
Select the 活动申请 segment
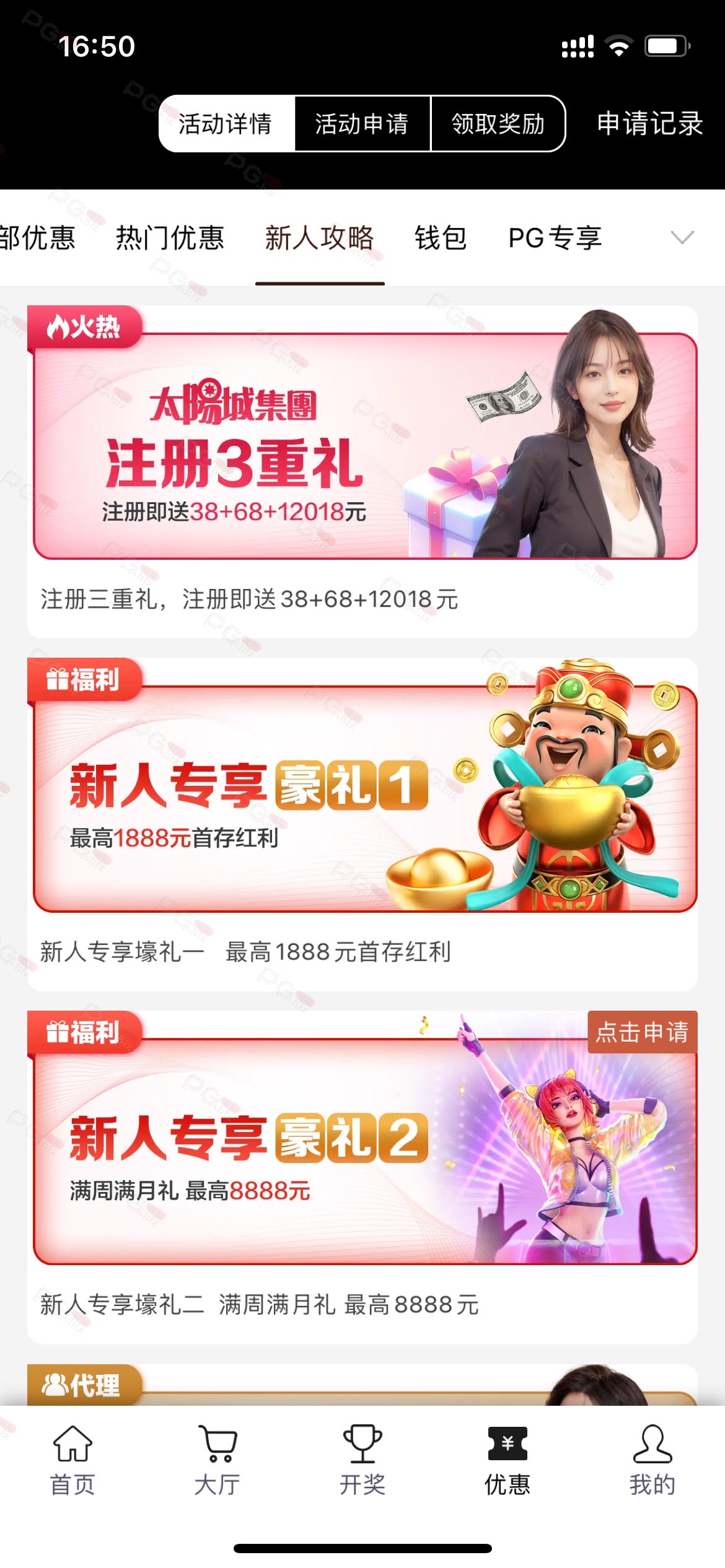362,123
